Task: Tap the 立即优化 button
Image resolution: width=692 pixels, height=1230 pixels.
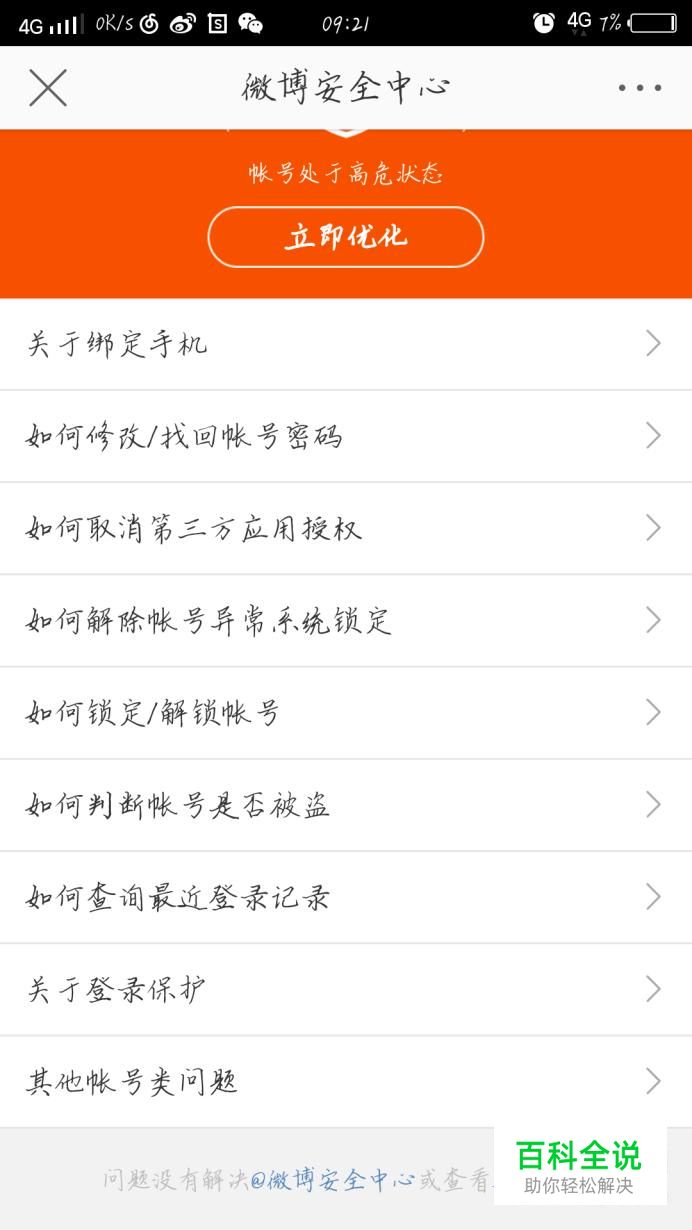Action: tap(345, 237)
